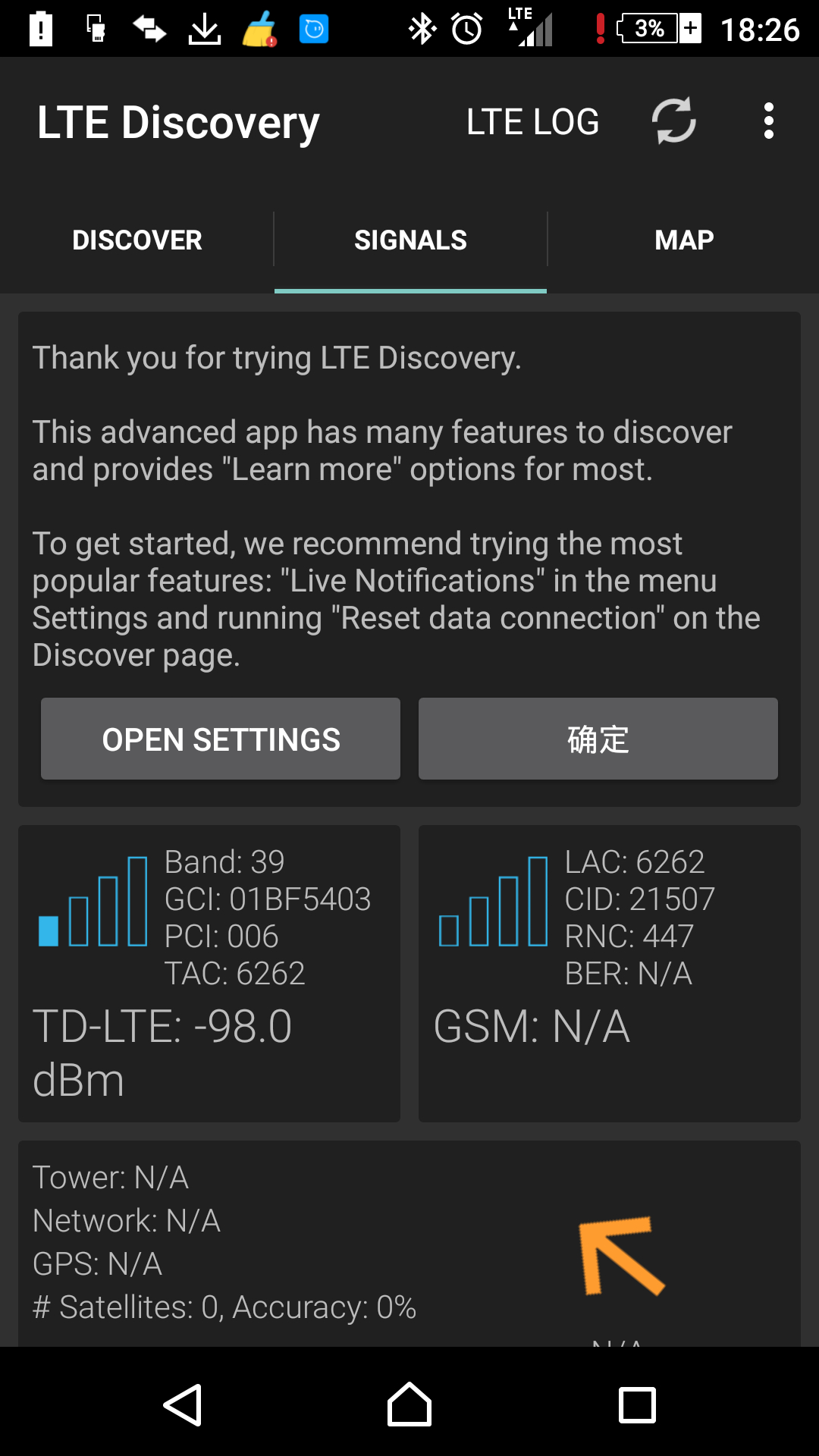The width and height of the screenshot is (819, 1456).
Task: Go back using the system back button
Action: (183, 1405)
